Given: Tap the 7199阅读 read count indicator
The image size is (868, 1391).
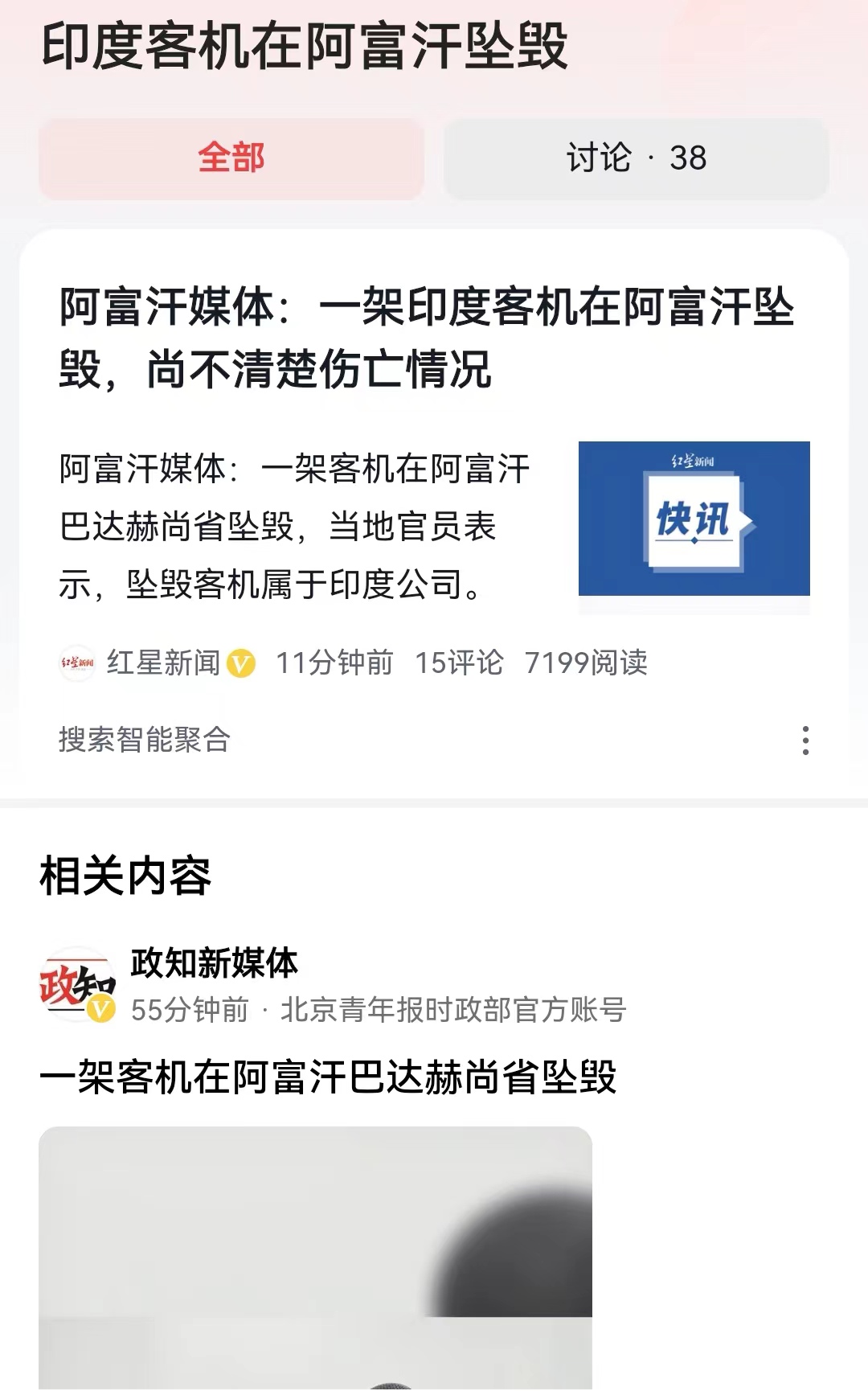Looking at the screenshot, I should pos(588,663).
